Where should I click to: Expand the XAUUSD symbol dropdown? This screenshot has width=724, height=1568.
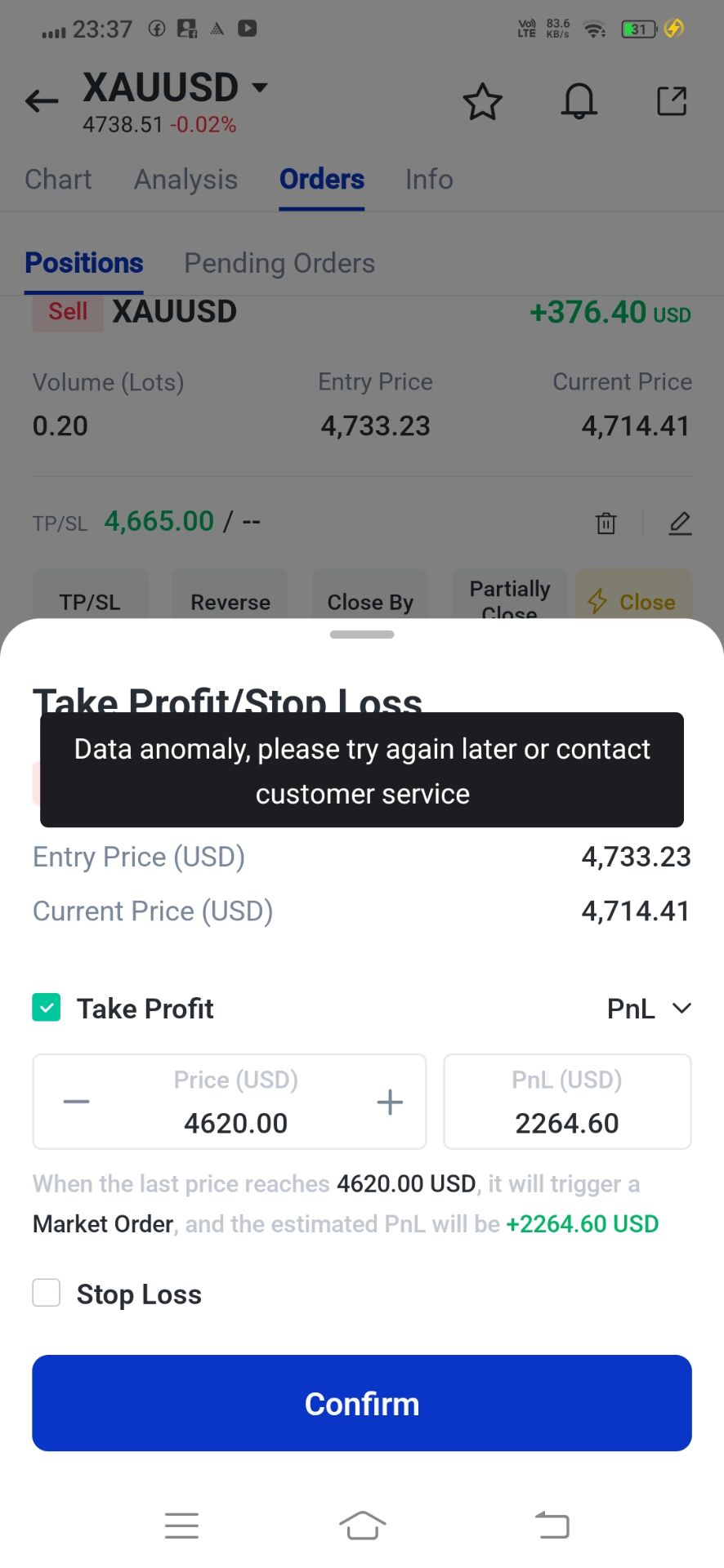(x=259, y=87)
